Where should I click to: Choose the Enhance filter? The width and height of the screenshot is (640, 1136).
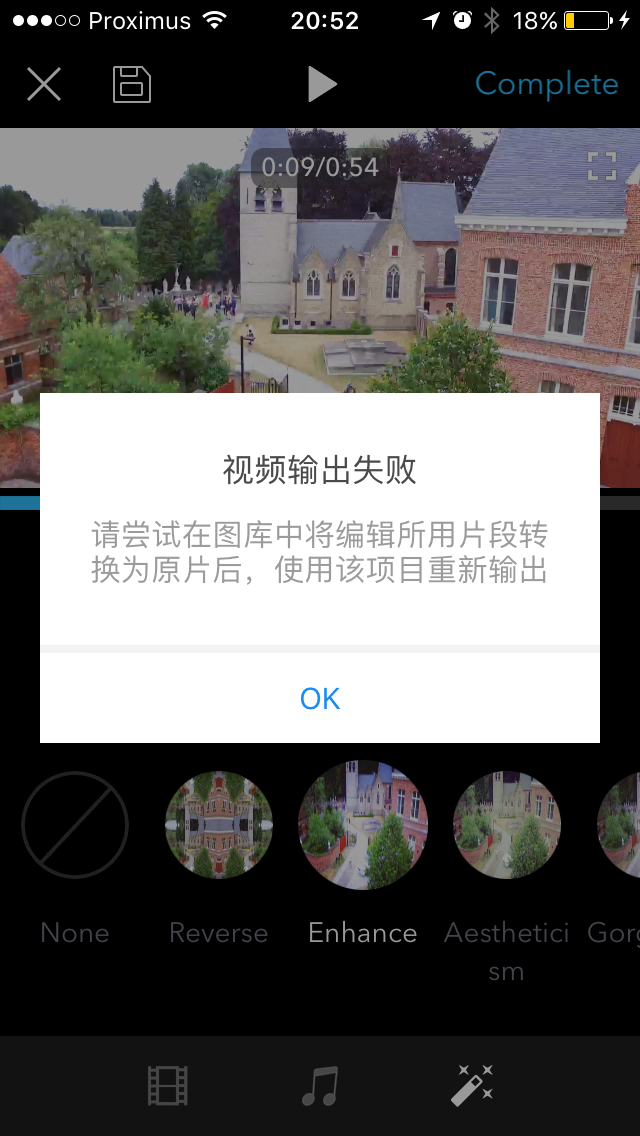(x=363, y=824)
